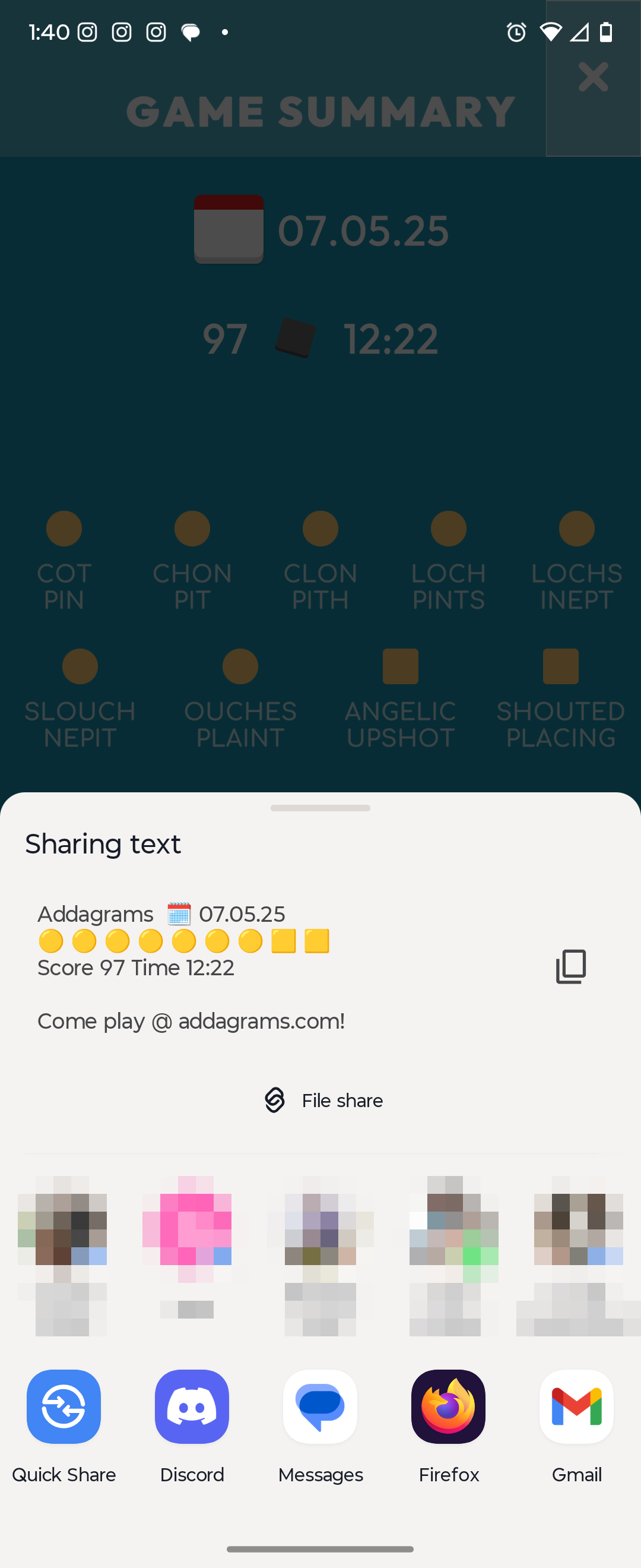Tap the File share option
Screen dimensions: 641x1568
322,1101
